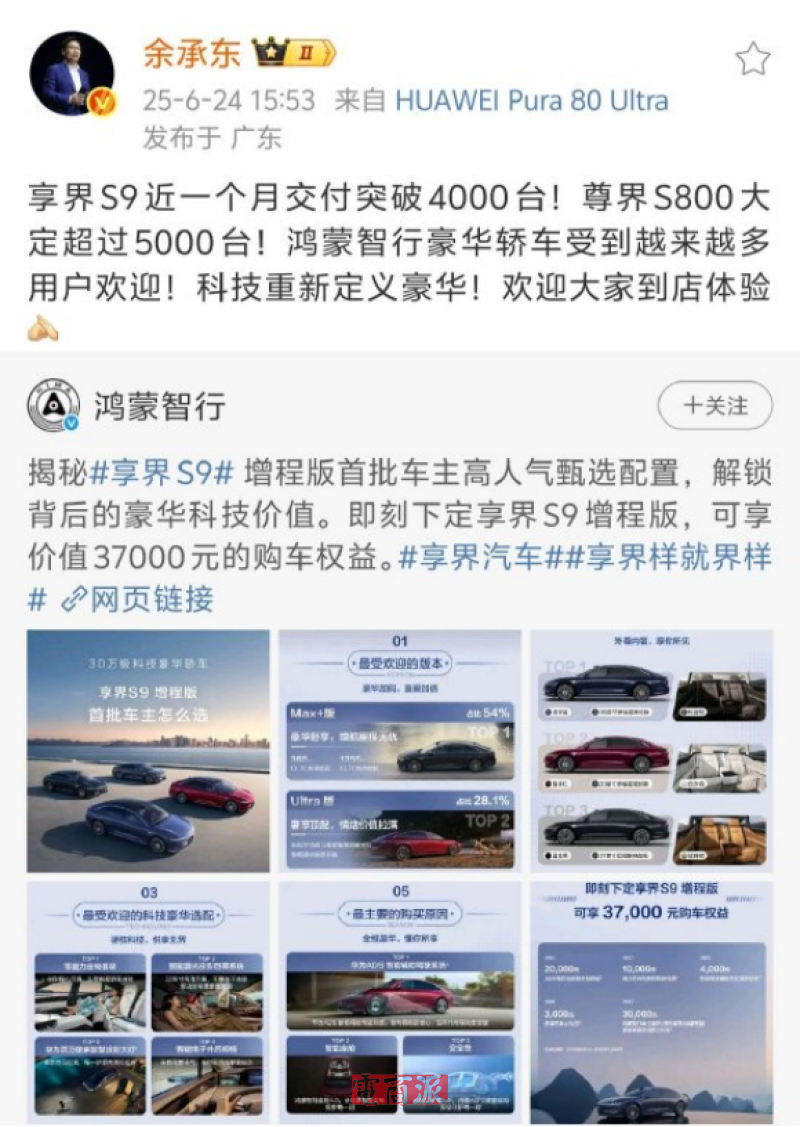Follow 鸿蒙智行 with the +关注 button
Image resolution: width=800 pixels, height=1127 pixels.
pos(715,406)
